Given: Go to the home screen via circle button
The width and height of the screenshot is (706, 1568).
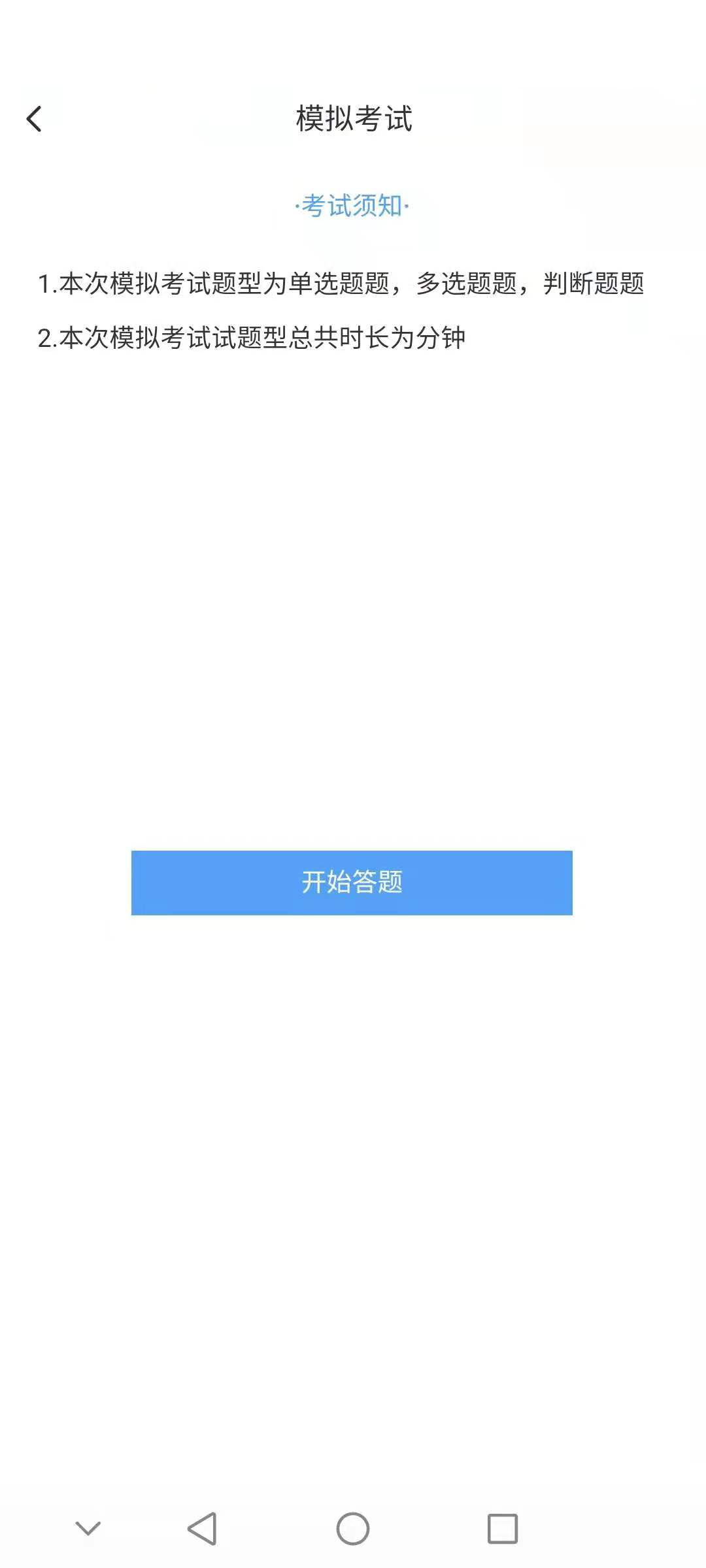Looking at the screenshot, I should 353,1529.
